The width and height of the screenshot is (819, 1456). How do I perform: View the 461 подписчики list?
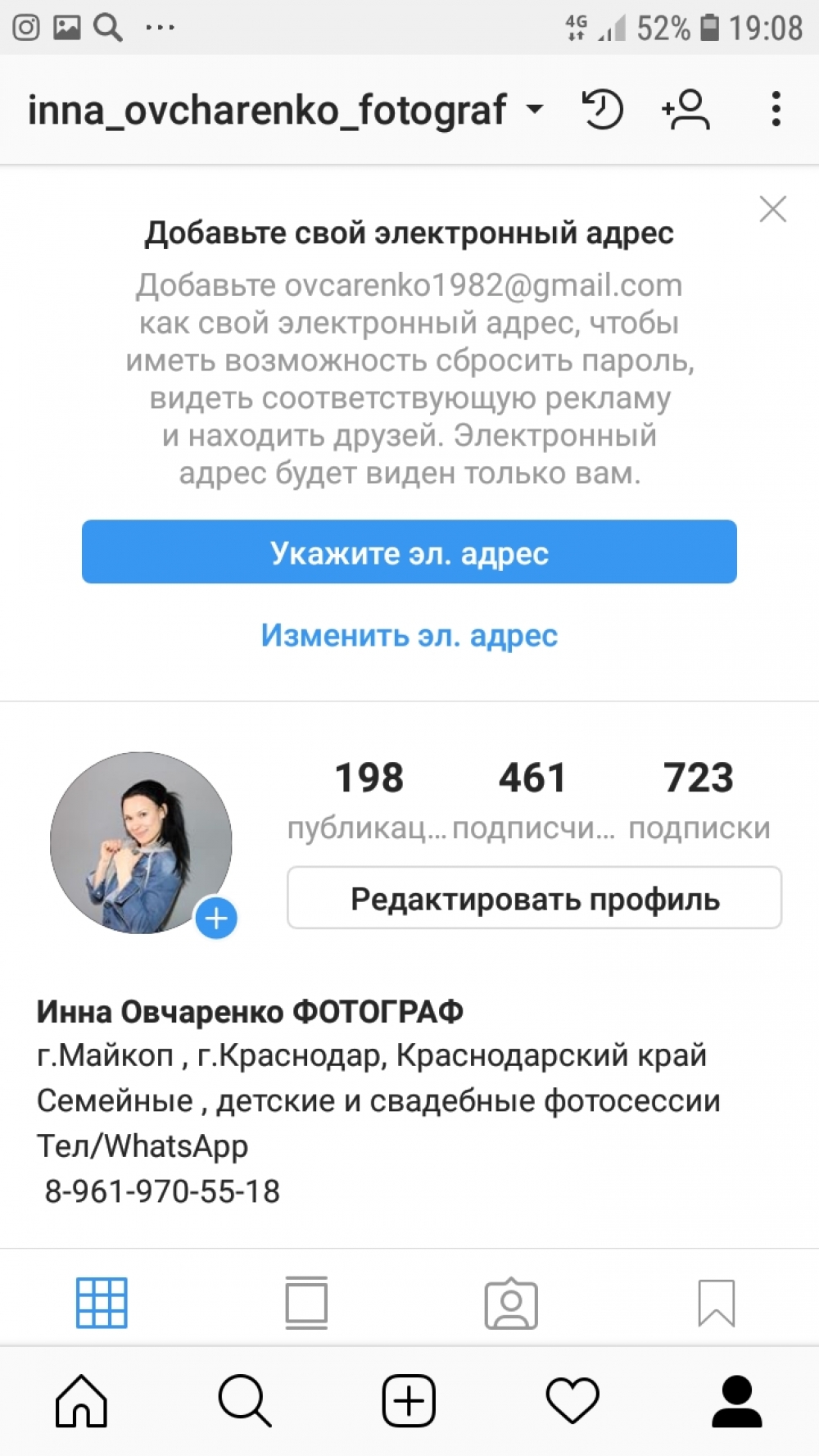[x=533, y=795]
